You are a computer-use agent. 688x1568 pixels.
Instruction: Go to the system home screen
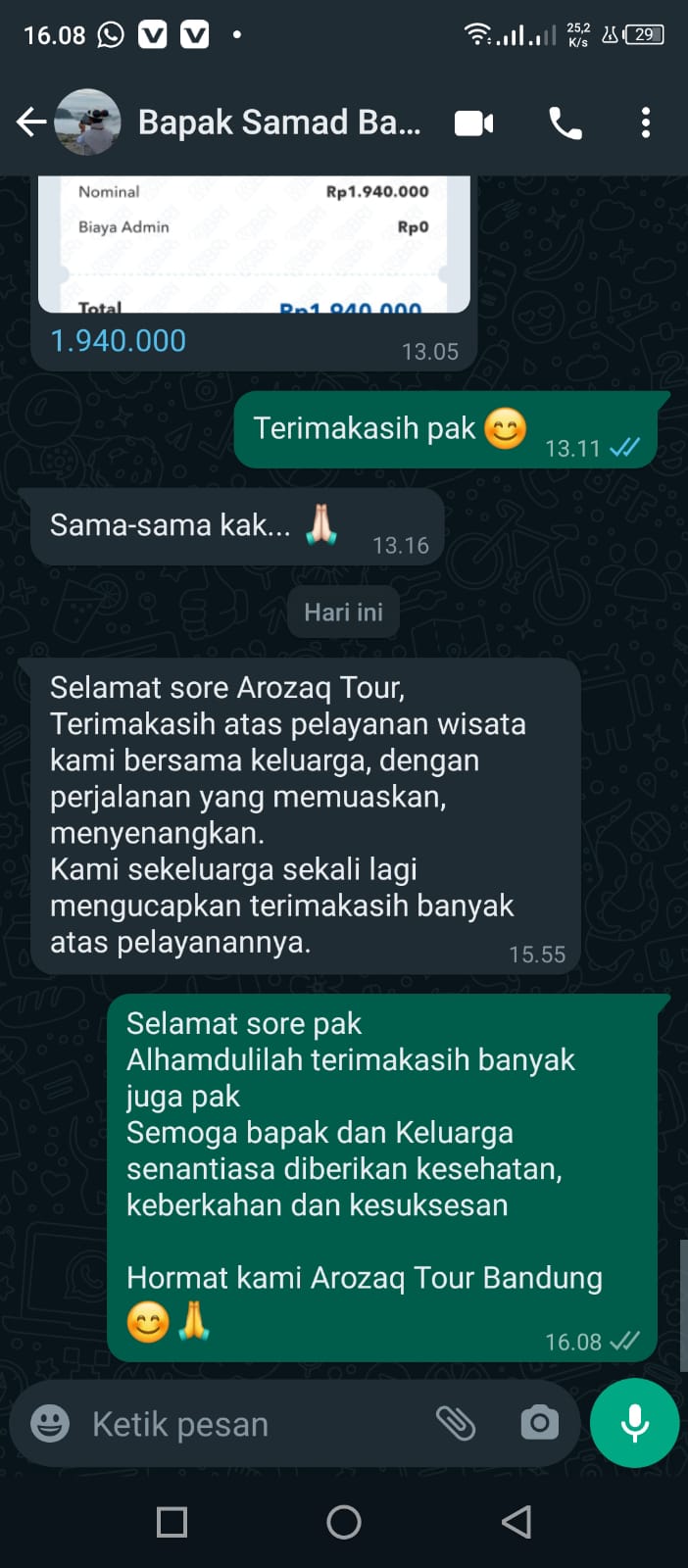344,1522
